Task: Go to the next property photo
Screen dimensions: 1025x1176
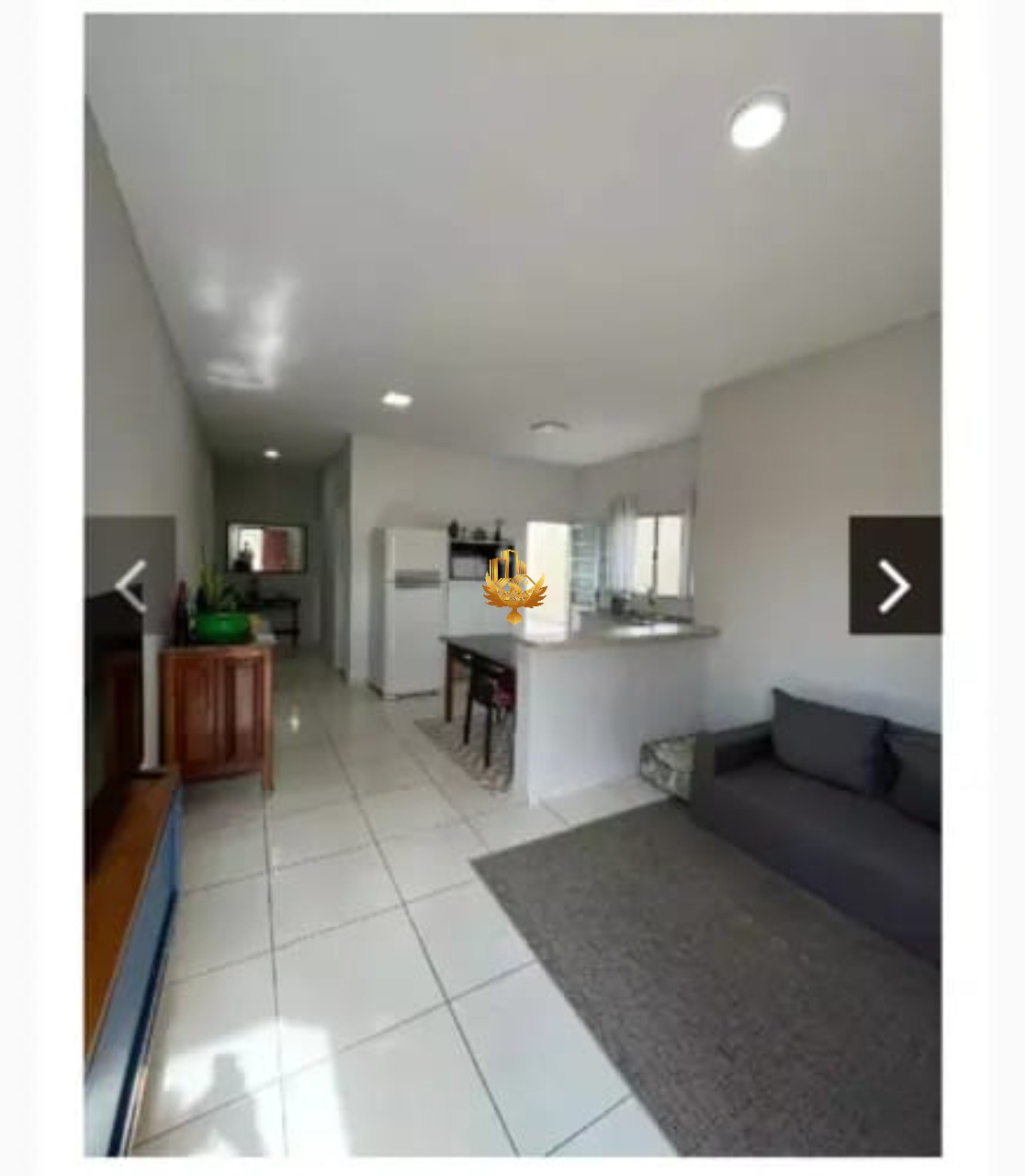Action: (894, 576)
